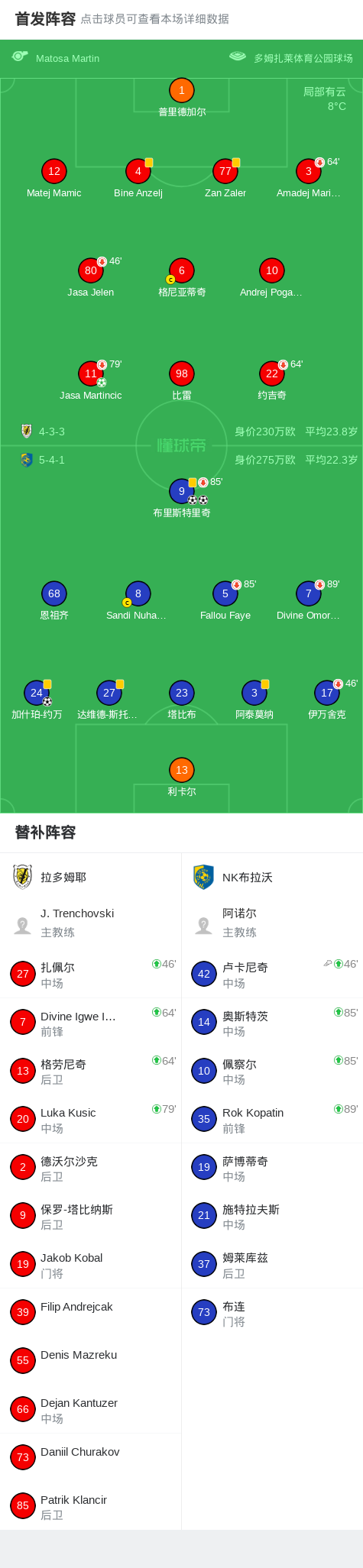Open 比雷 number 98 details
363x1568 pixels.
click(x=182, y=374)
